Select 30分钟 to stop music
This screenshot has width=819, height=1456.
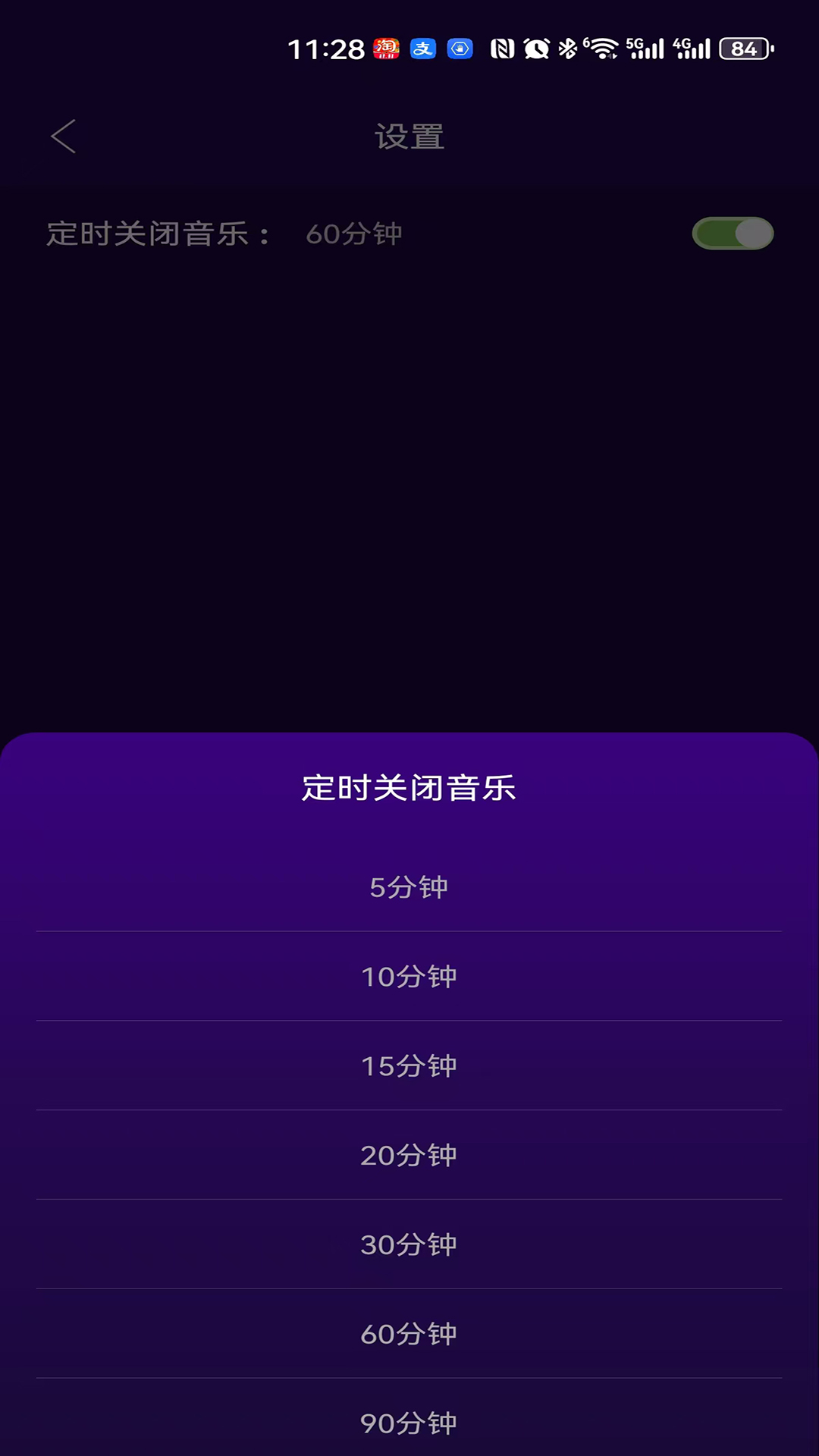[409, 1245]
